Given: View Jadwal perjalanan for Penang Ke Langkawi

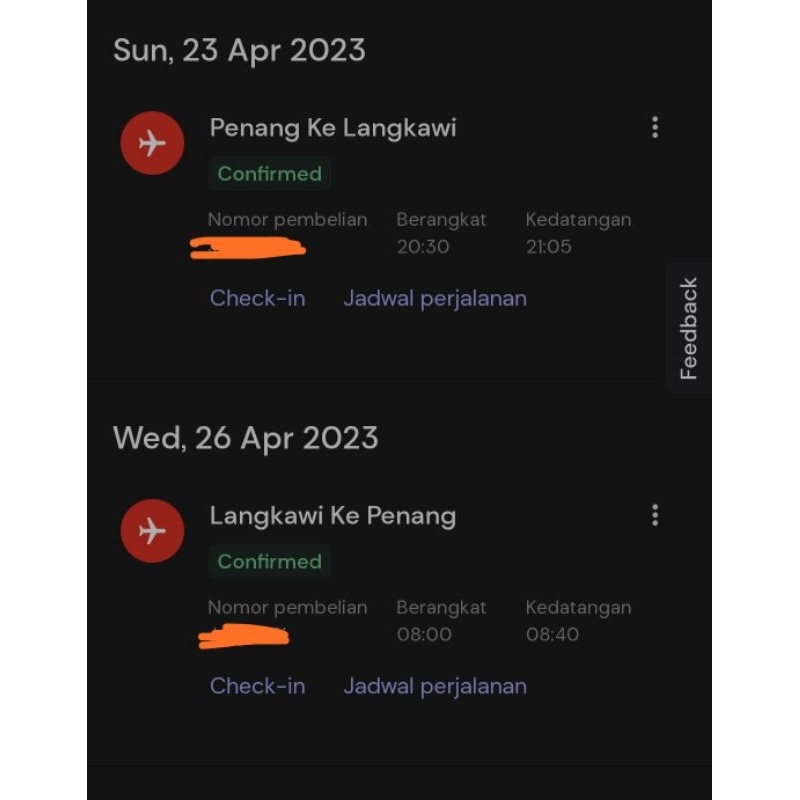Looking at the screenshot, I should pos(435,298).
